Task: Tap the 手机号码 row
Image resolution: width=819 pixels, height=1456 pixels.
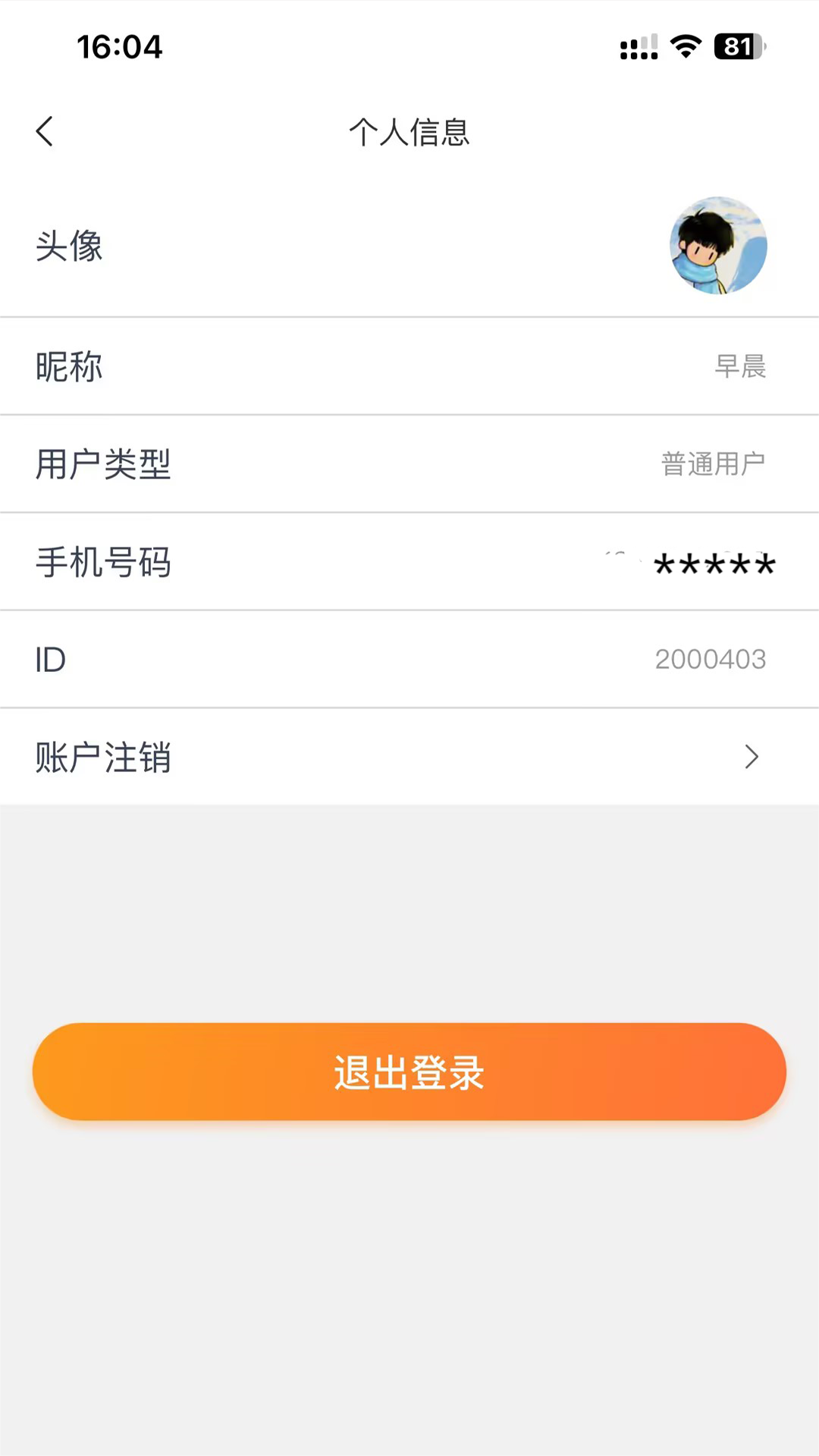Action: (x=409, y=563)
